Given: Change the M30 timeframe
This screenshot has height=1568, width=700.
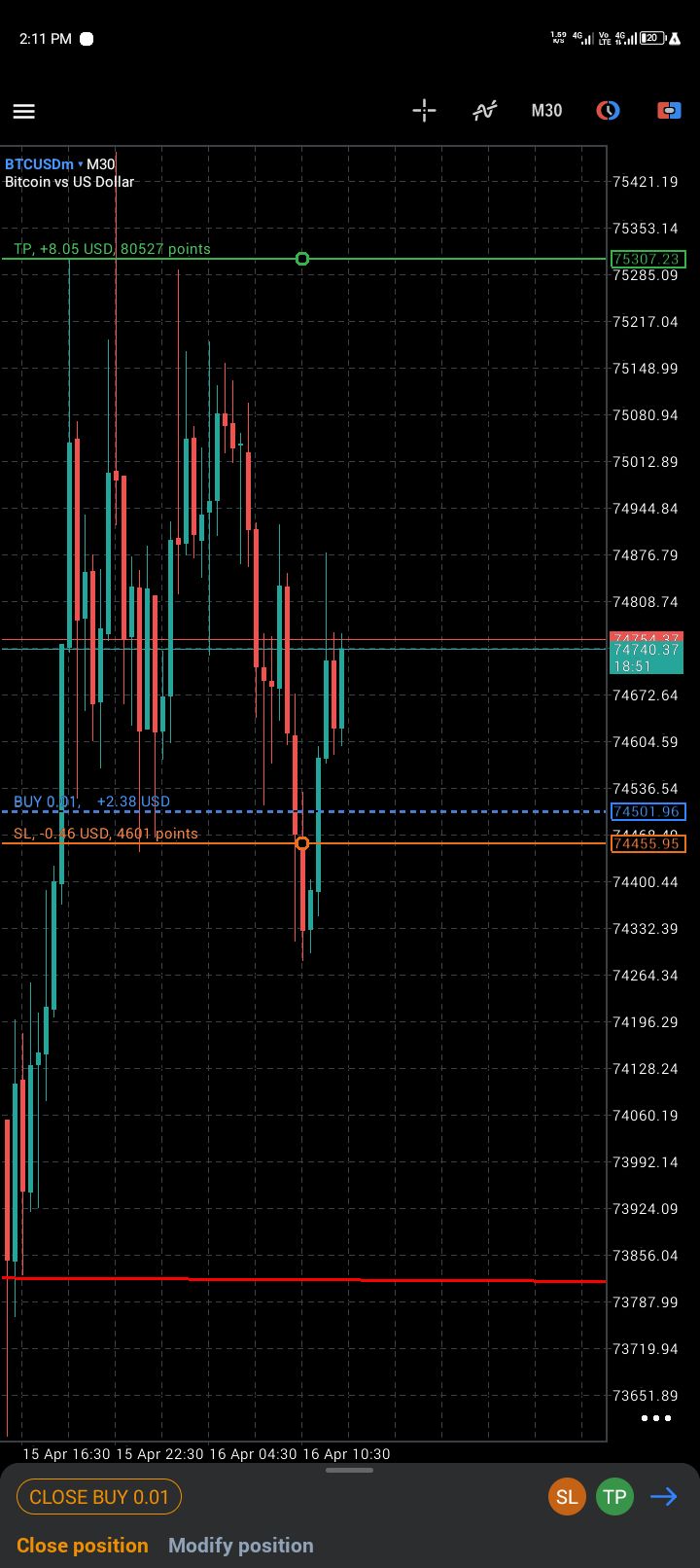Looking at the screenshot, I should coord(546,111).
